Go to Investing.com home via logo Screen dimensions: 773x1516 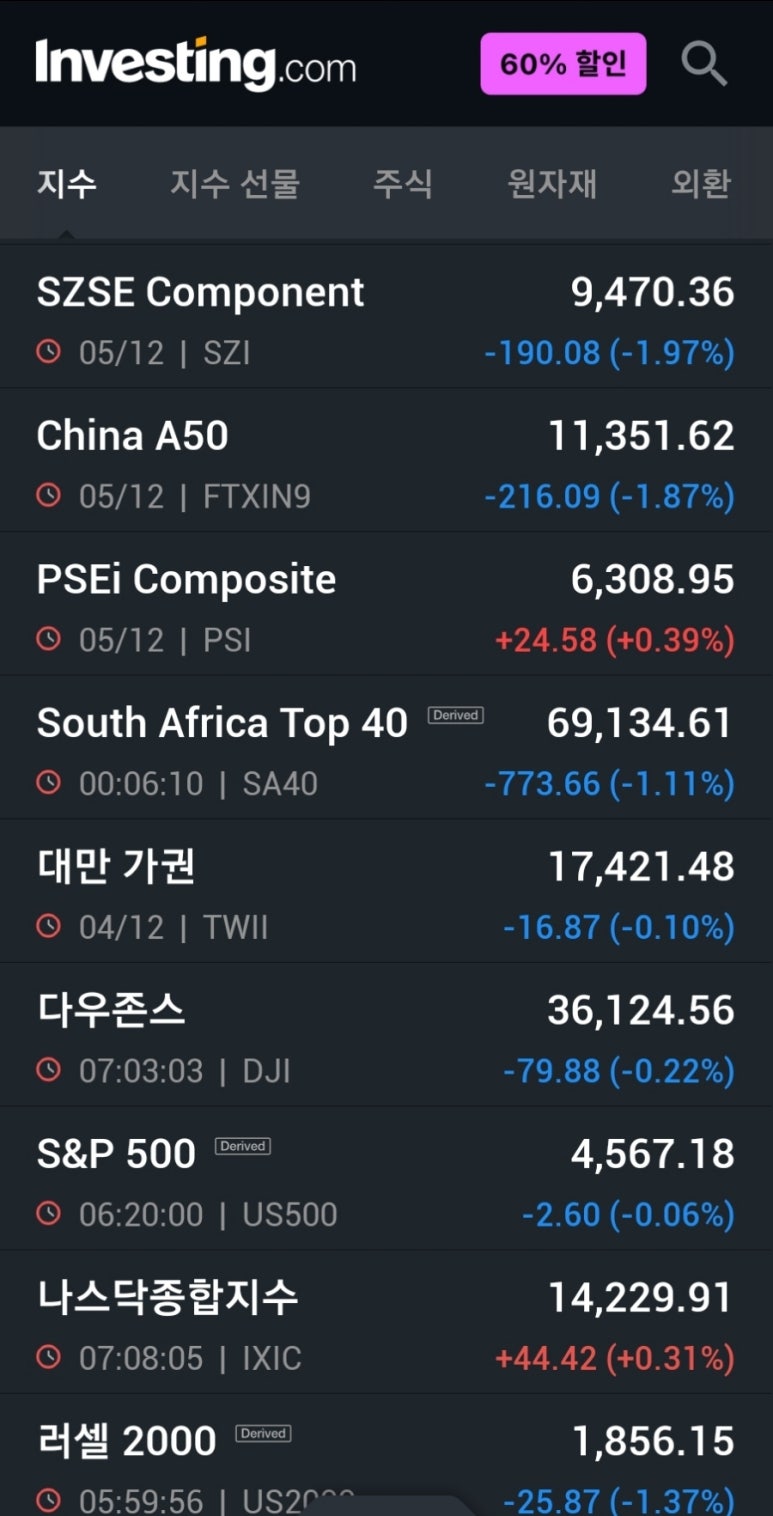pyautogui.click(x=196, y=64)
